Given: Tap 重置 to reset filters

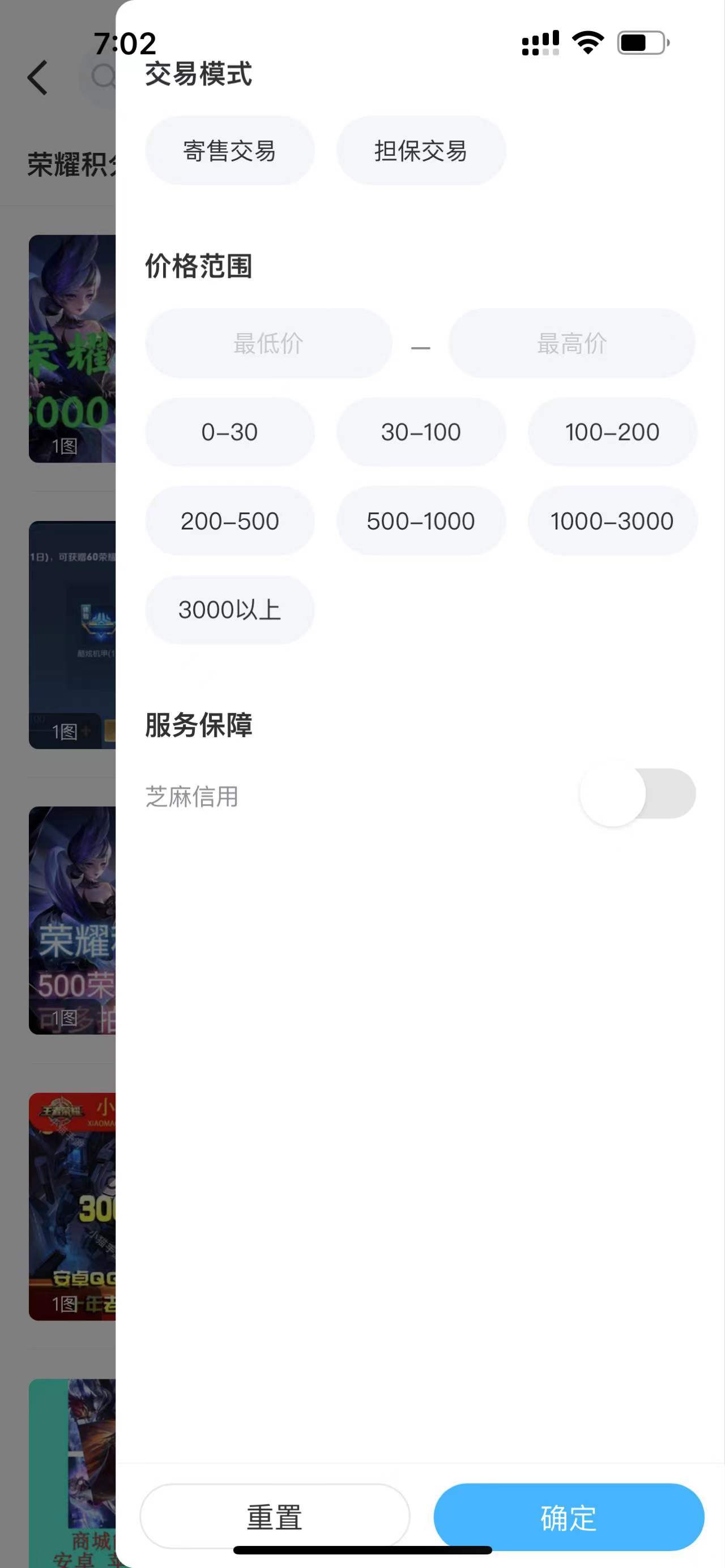Looking at the screenshot, I should pos(275,1517).
